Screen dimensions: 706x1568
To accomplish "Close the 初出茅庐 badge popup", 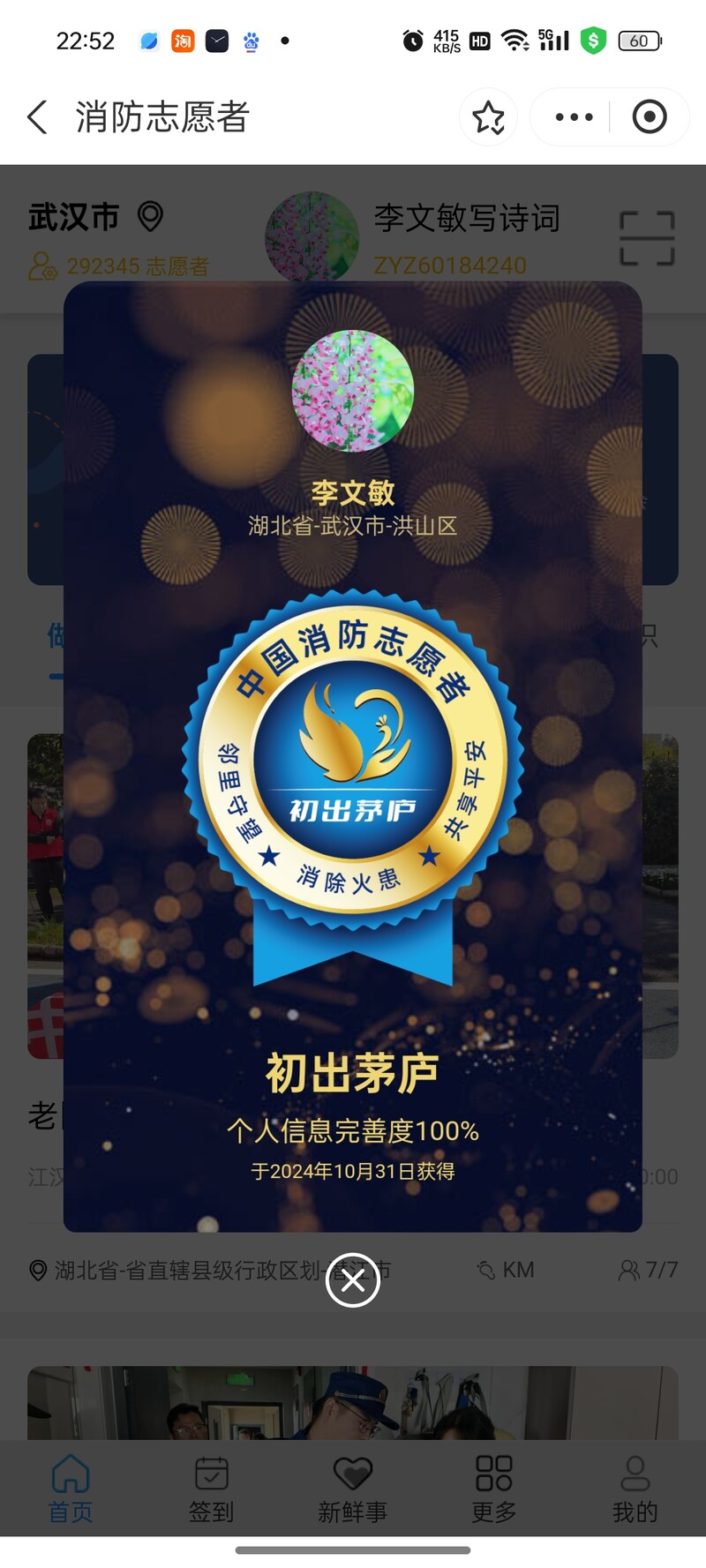I will pyautogui.click(x=352, y=1279).
